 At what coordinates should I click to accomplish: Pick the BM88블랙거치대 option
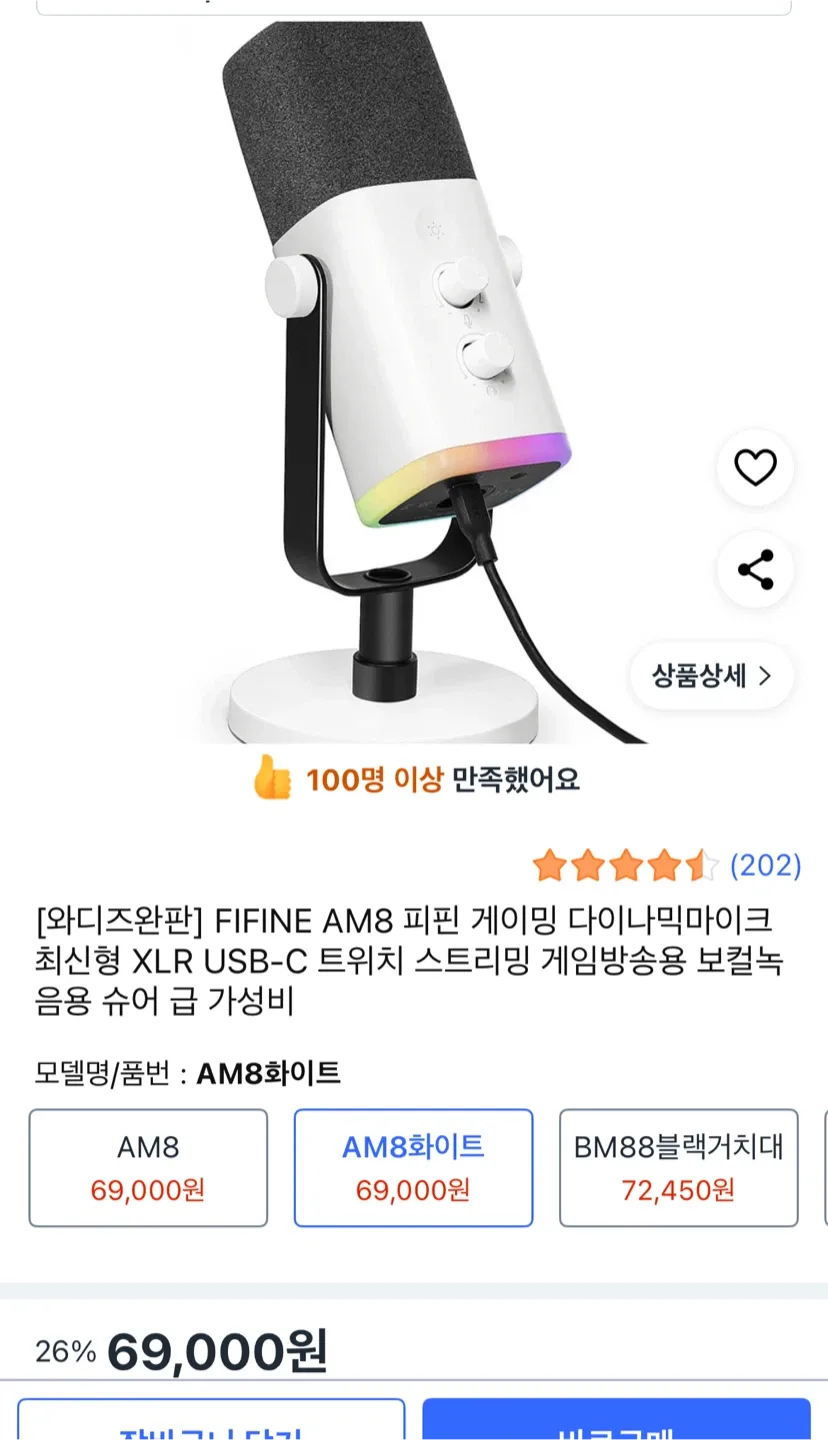[x=678, y=1167]
